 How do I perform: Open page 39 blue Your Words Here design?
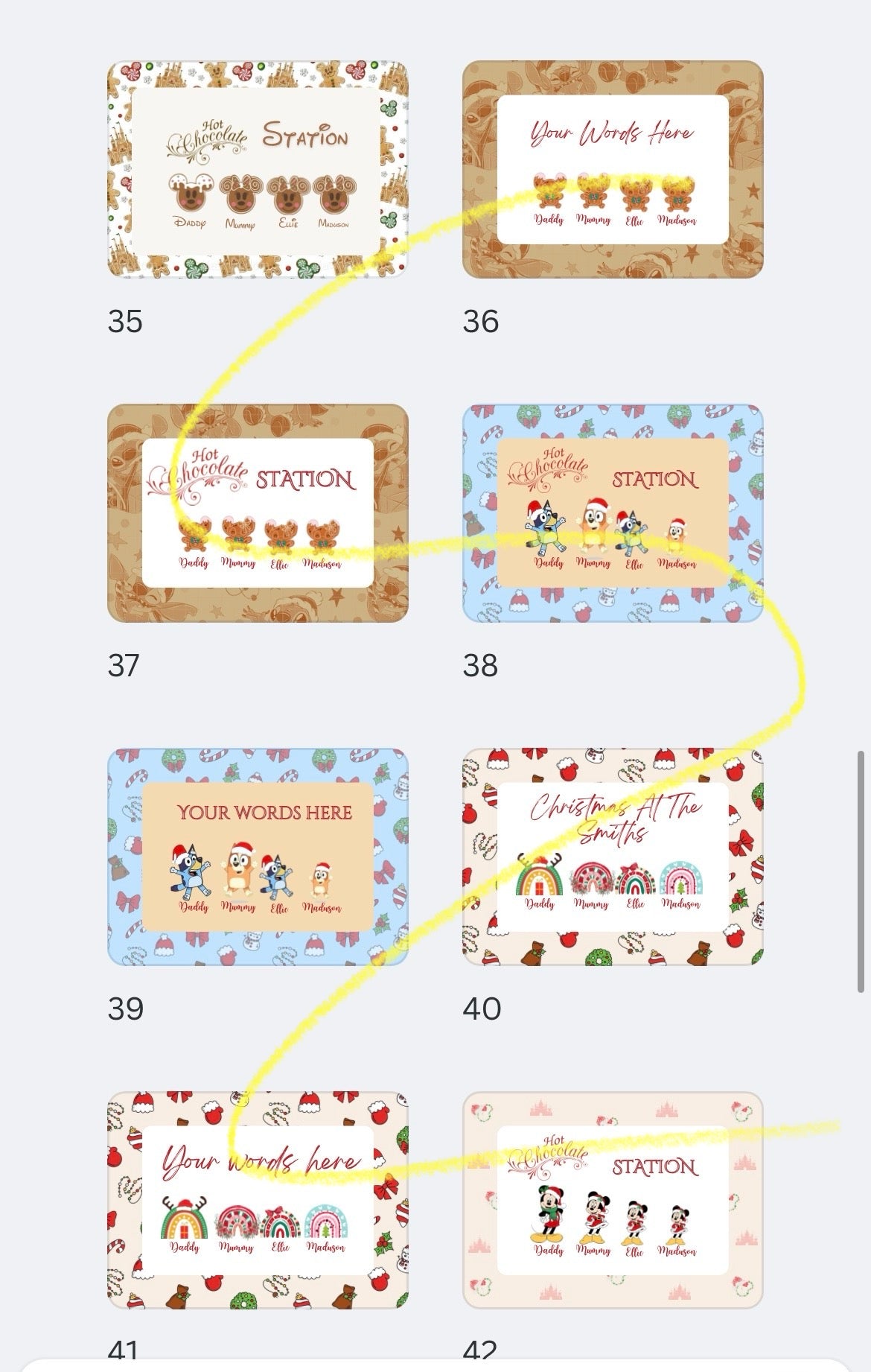point(258,857)
